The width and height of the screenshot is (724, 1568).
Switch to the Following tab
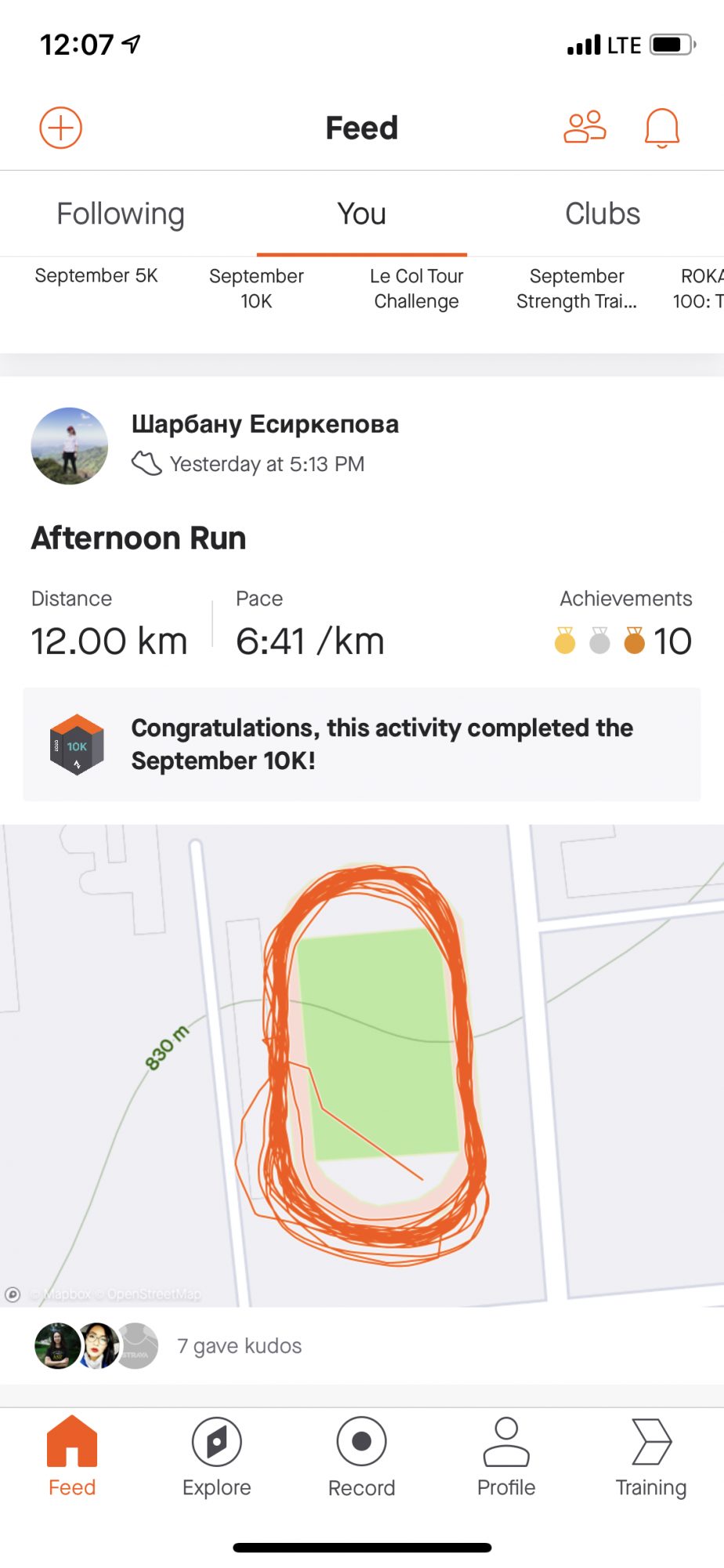pos(121,214)
